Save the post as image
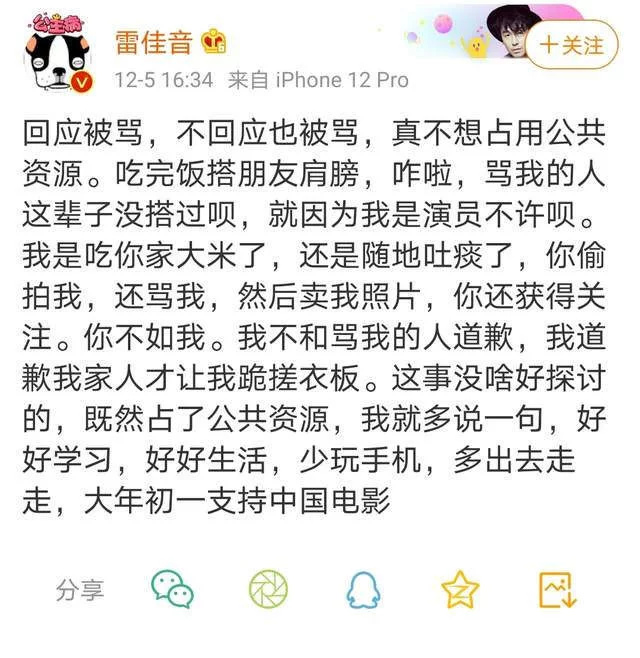 [557, 589]
